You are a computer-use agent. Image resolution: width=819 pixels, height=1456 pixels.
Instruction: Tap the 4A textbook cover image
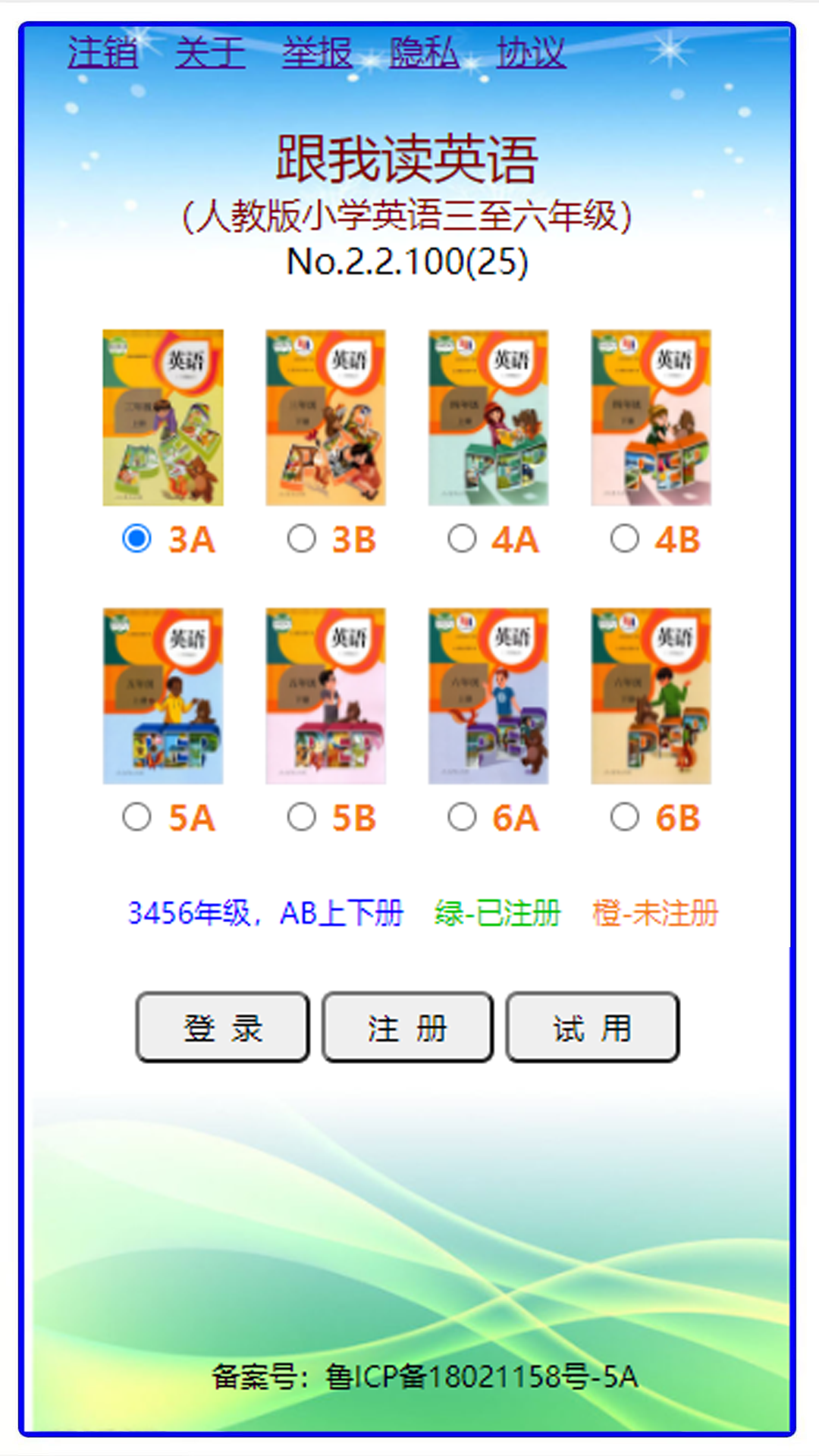488,418
